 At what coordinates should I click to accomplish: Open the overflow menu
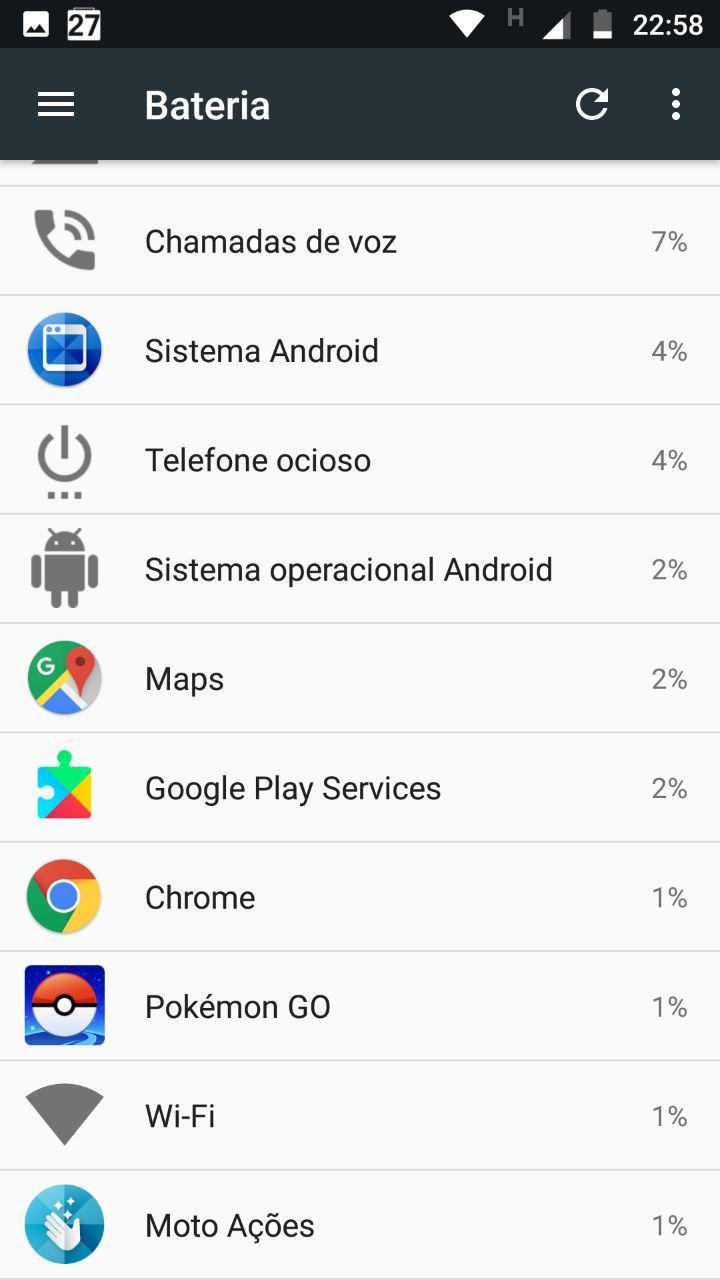[676, 105]
